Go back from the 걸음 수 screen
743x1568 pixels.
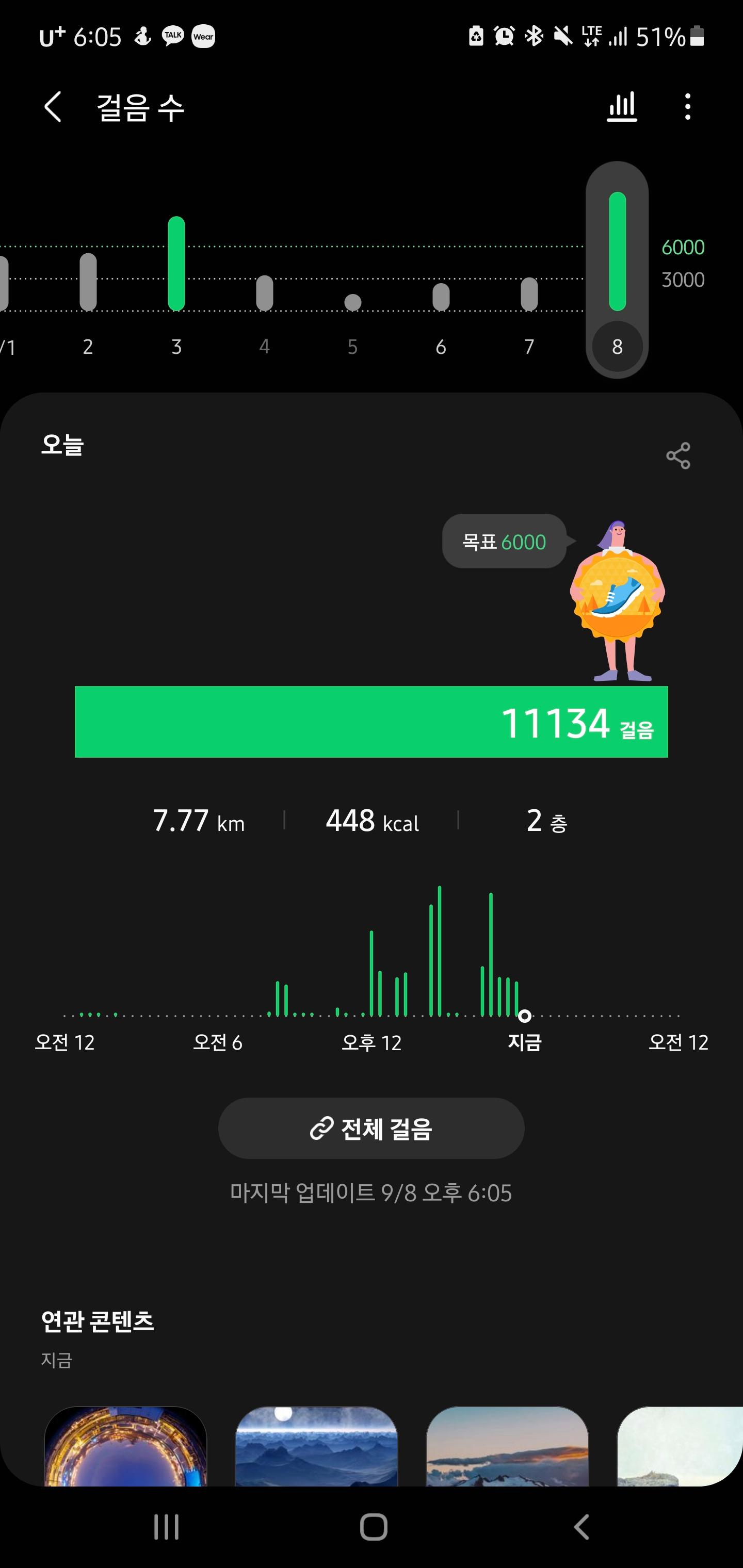pyautogui.click(x=54, y=107)
